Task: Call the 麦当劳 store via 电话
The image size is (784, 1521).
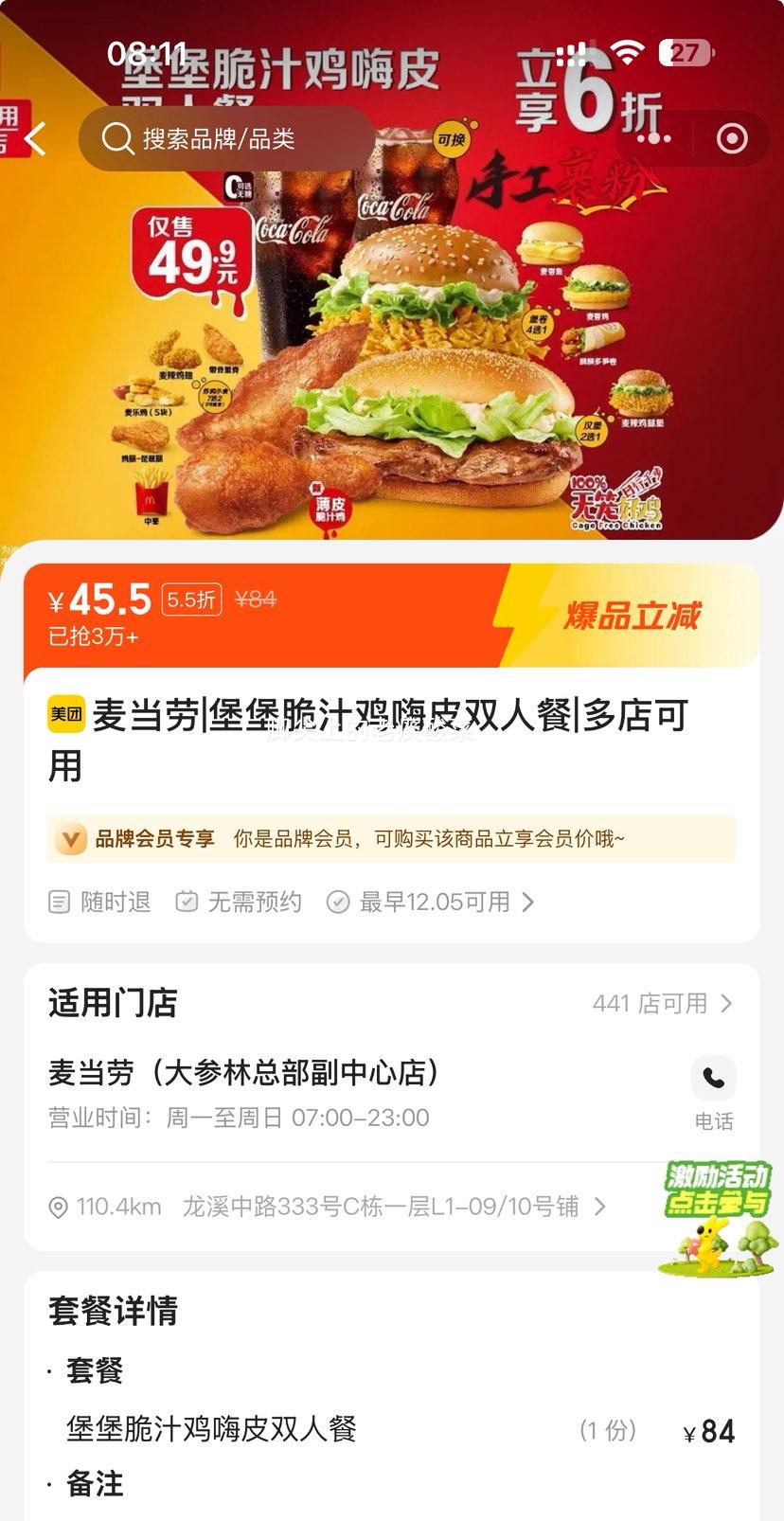Action: [713, 1093]
